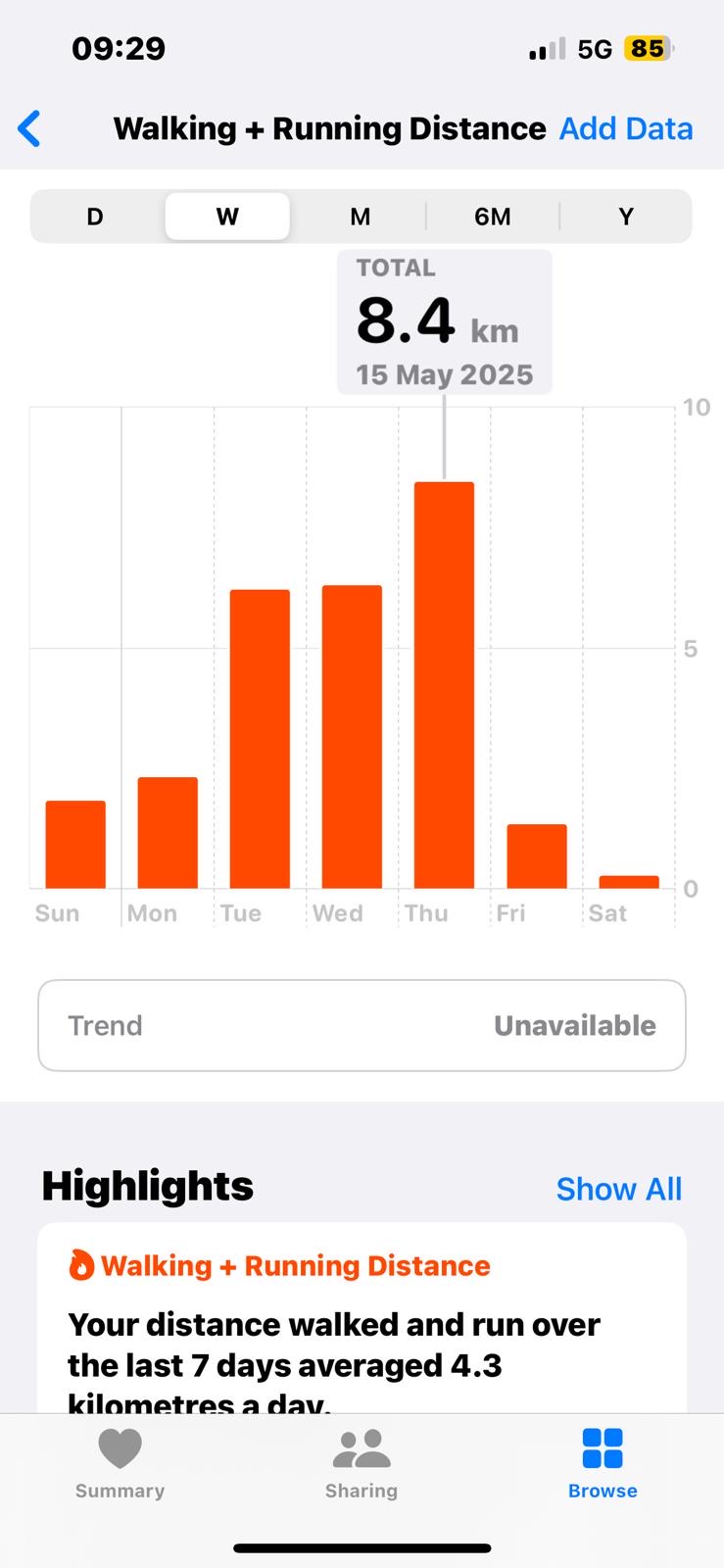Viewport: 724px width, 1568px height.
Task: Tap Add Data
Action: [x=626, y=128]
